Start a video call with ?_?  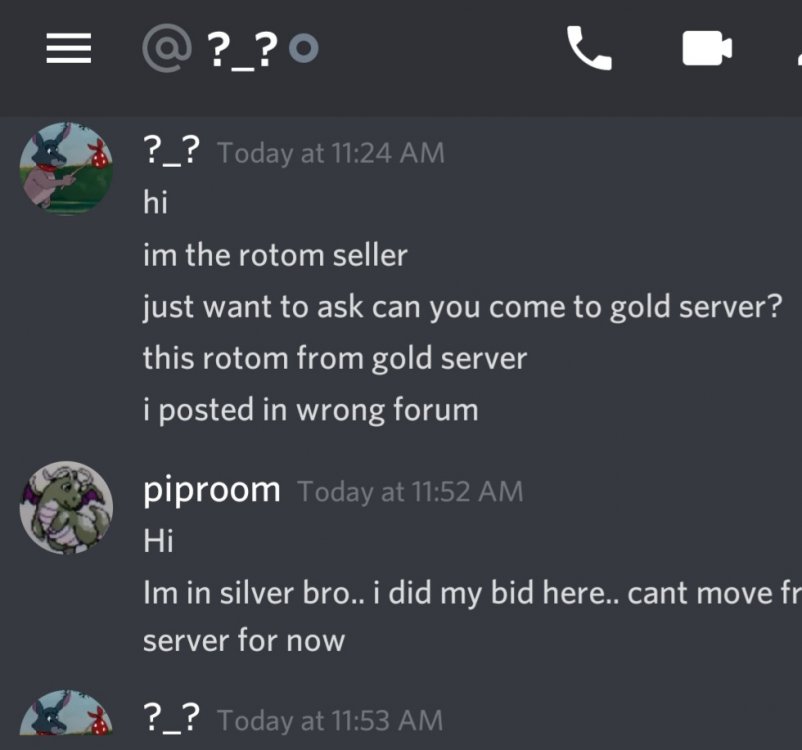(707, 48)
